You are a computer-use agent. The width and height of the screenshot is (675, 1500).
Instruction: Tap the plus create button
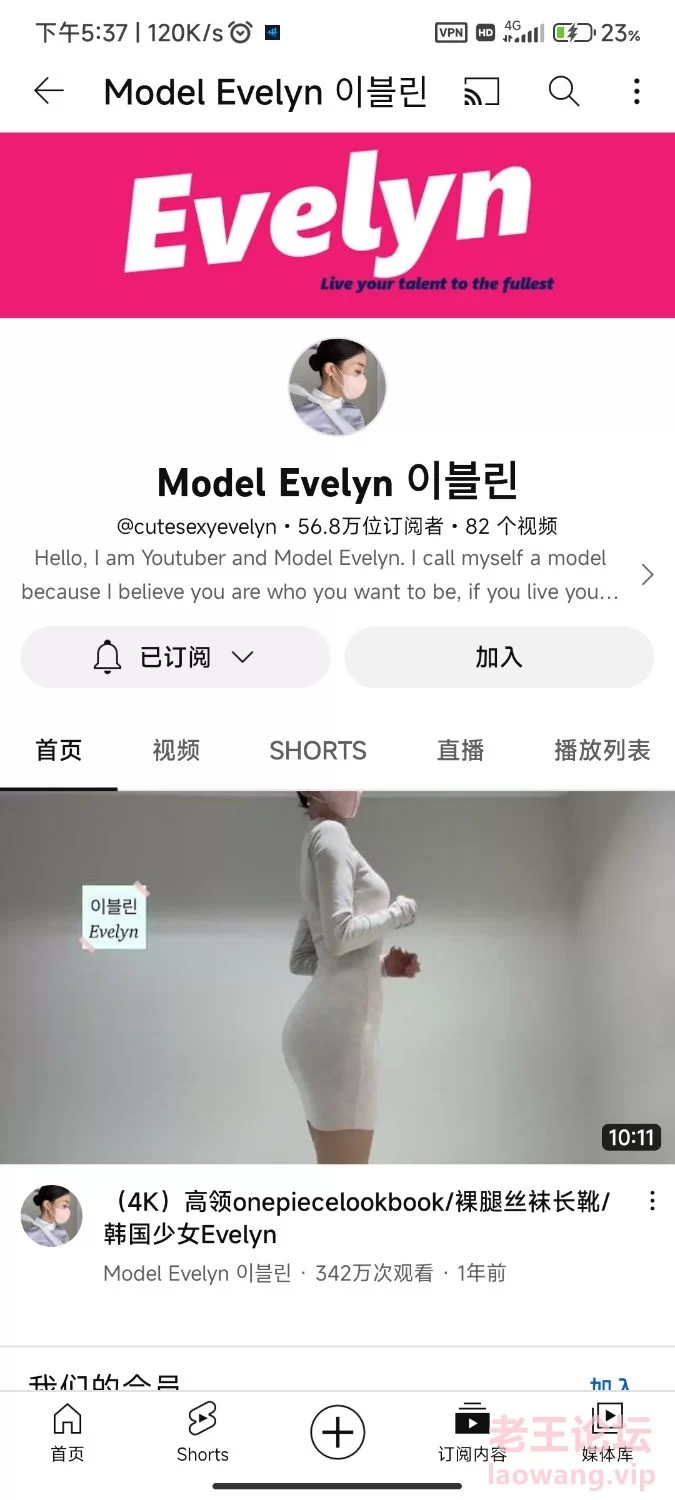337,1433
